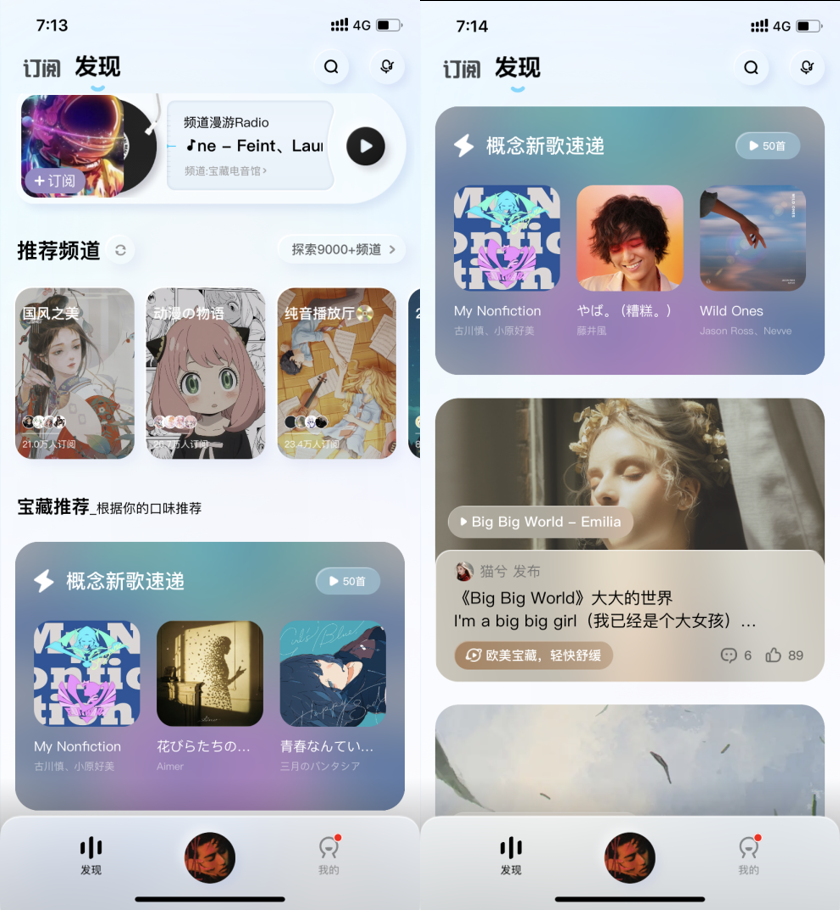840x910 pixels.
Task: Play the 青春なんてい song by 三月のパンタシア
Action: tap(332, 673)
